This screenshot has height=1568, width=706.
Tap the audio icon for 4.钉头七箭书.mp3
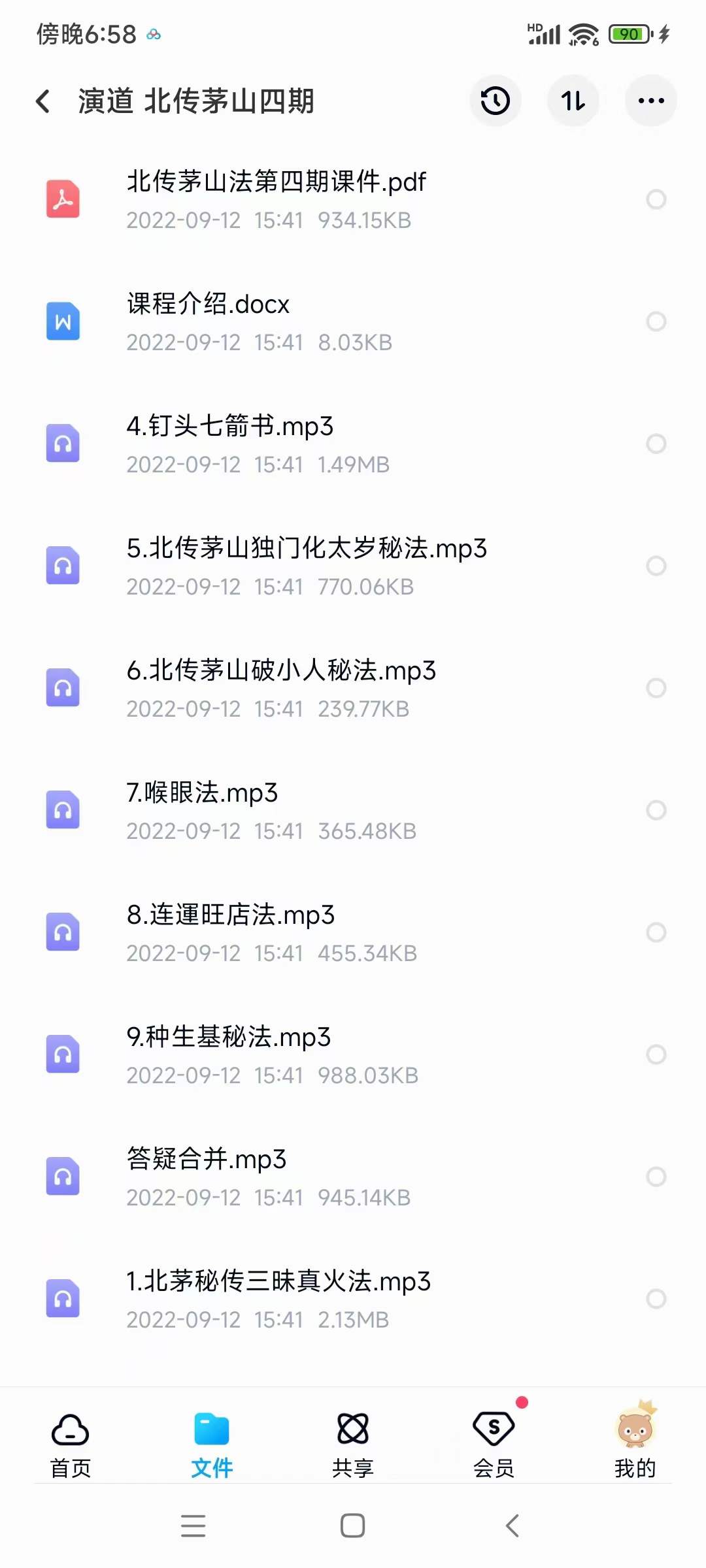63,443
